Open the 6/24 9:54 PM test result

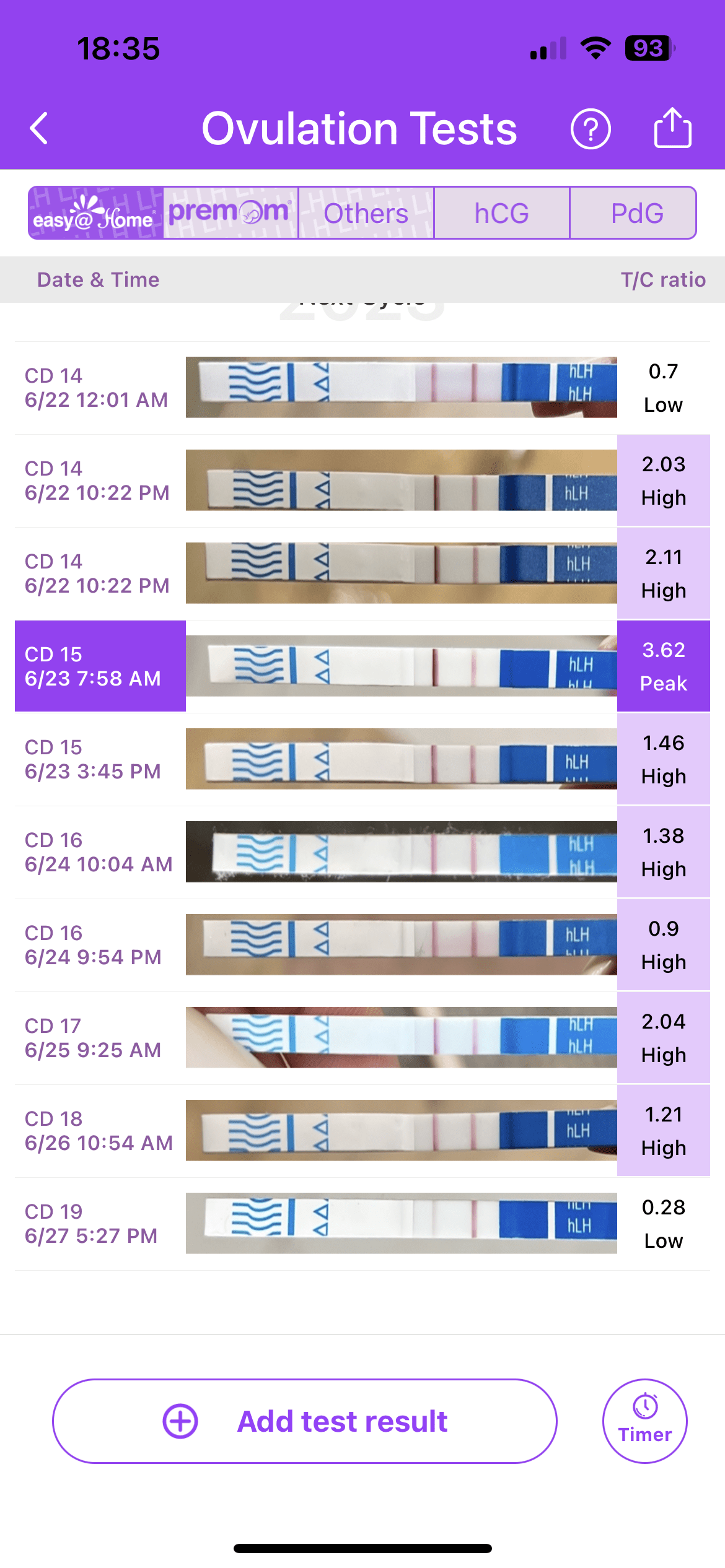click(x=362, y=945)
